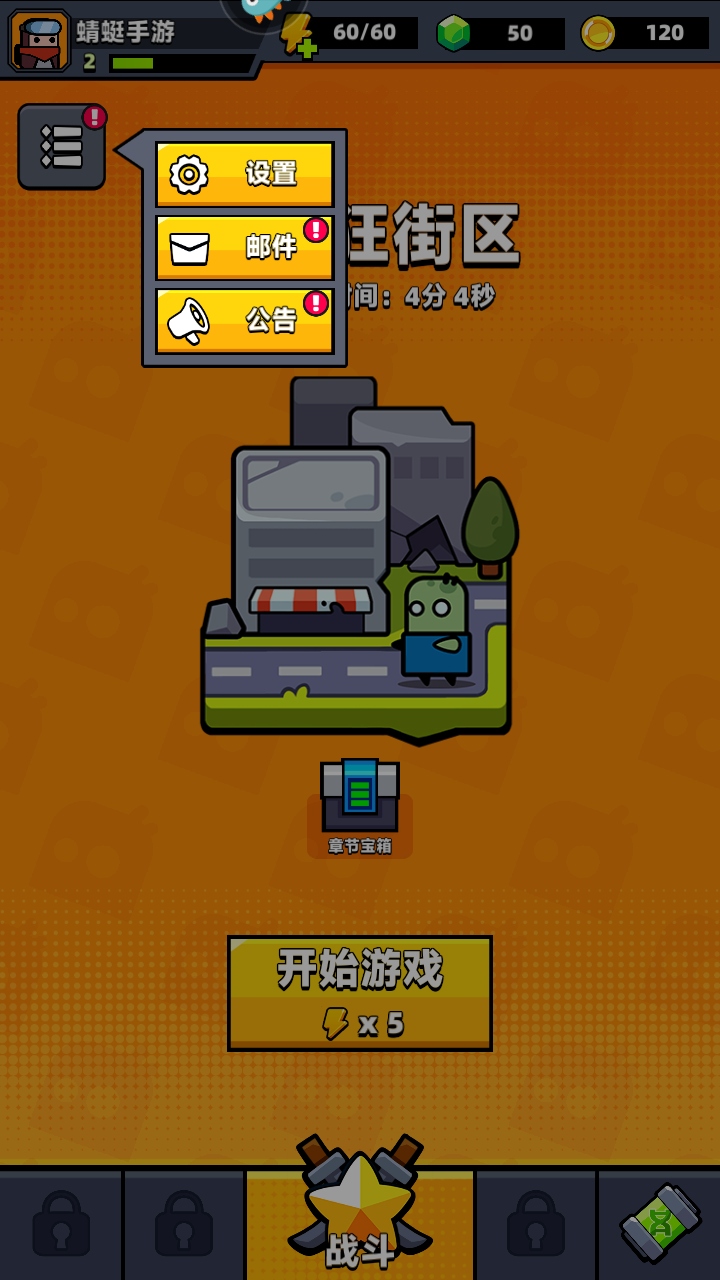
Task: Collapse the list menu button
Action: click(61, 147)
